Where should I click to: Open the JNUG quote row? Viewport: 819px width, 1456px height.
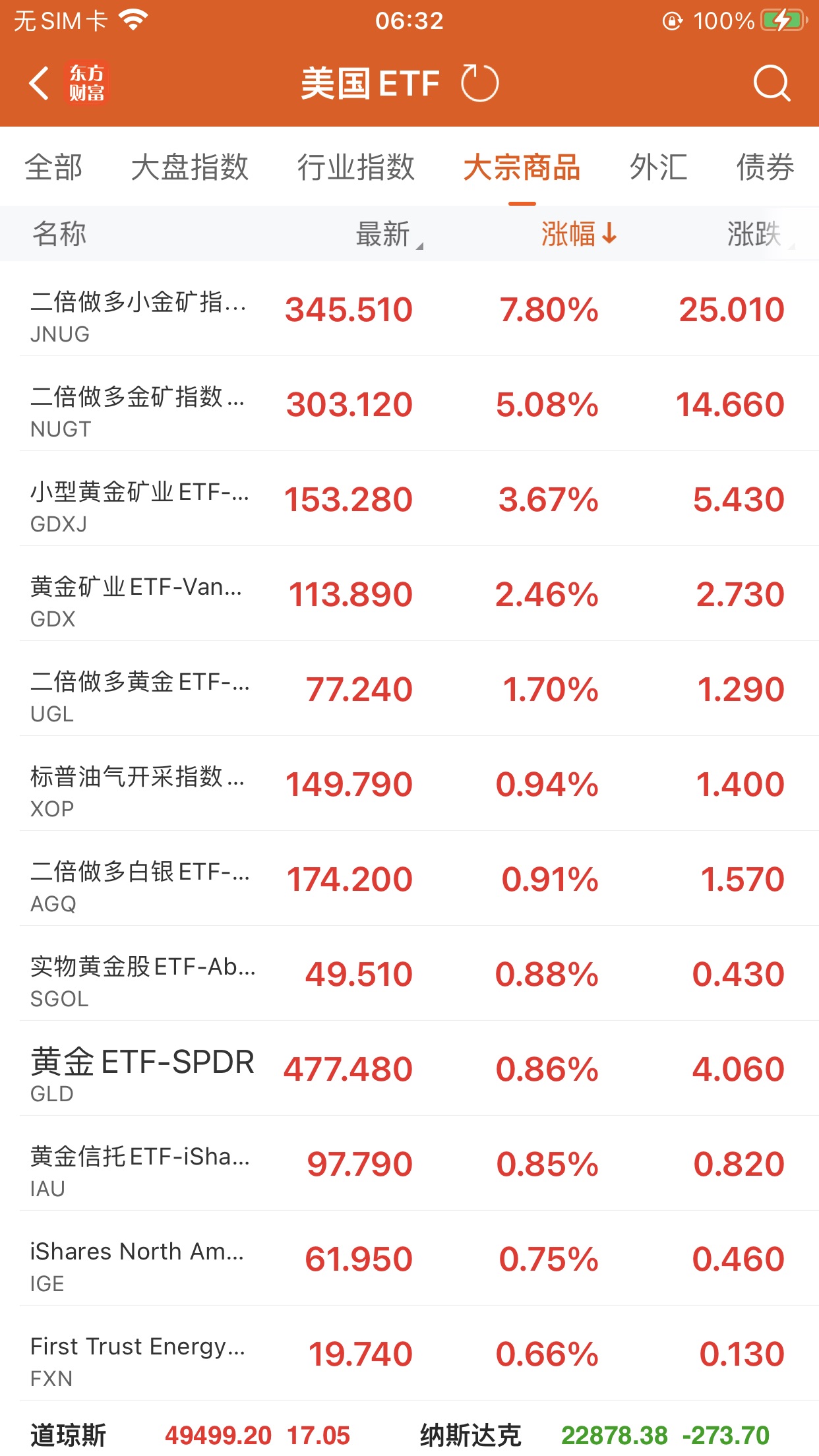point(409,310)
